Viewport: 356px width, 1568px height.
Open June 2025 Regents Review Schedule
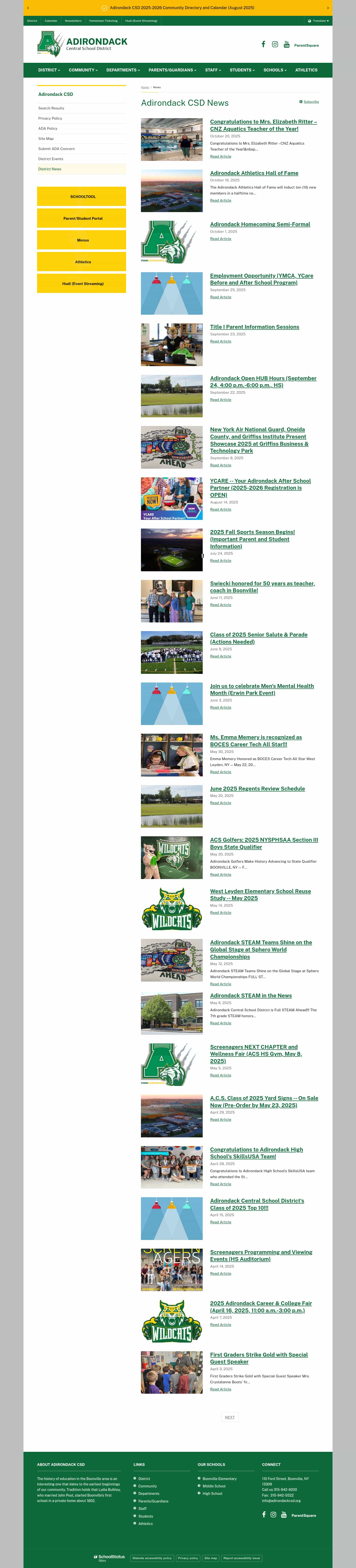[x=257, y=788]
